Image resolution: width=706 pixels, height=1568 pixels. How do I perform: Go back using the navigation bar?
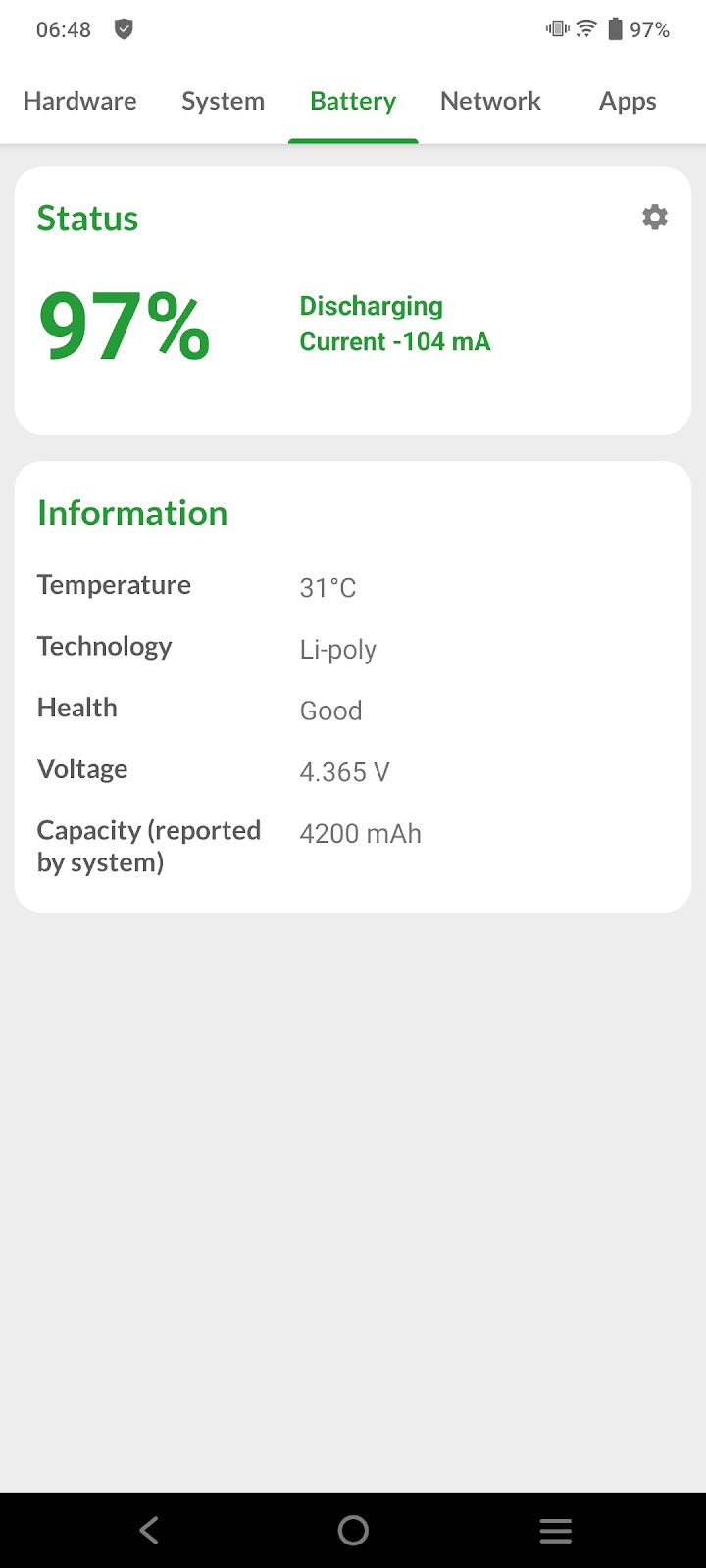coord(149,1530)
